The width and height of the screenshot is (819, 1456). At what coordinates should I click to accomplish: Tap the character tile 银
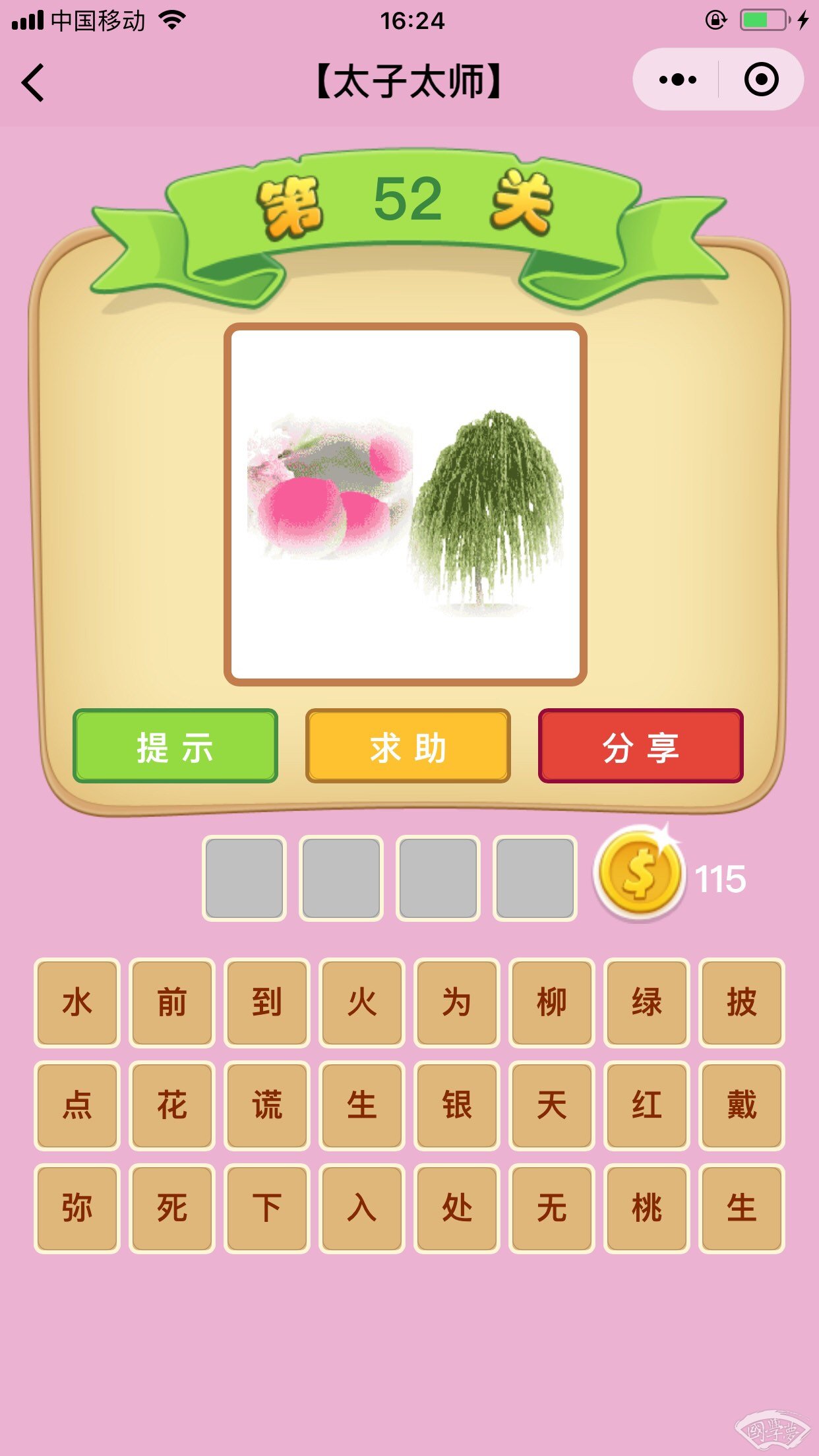456,1105
